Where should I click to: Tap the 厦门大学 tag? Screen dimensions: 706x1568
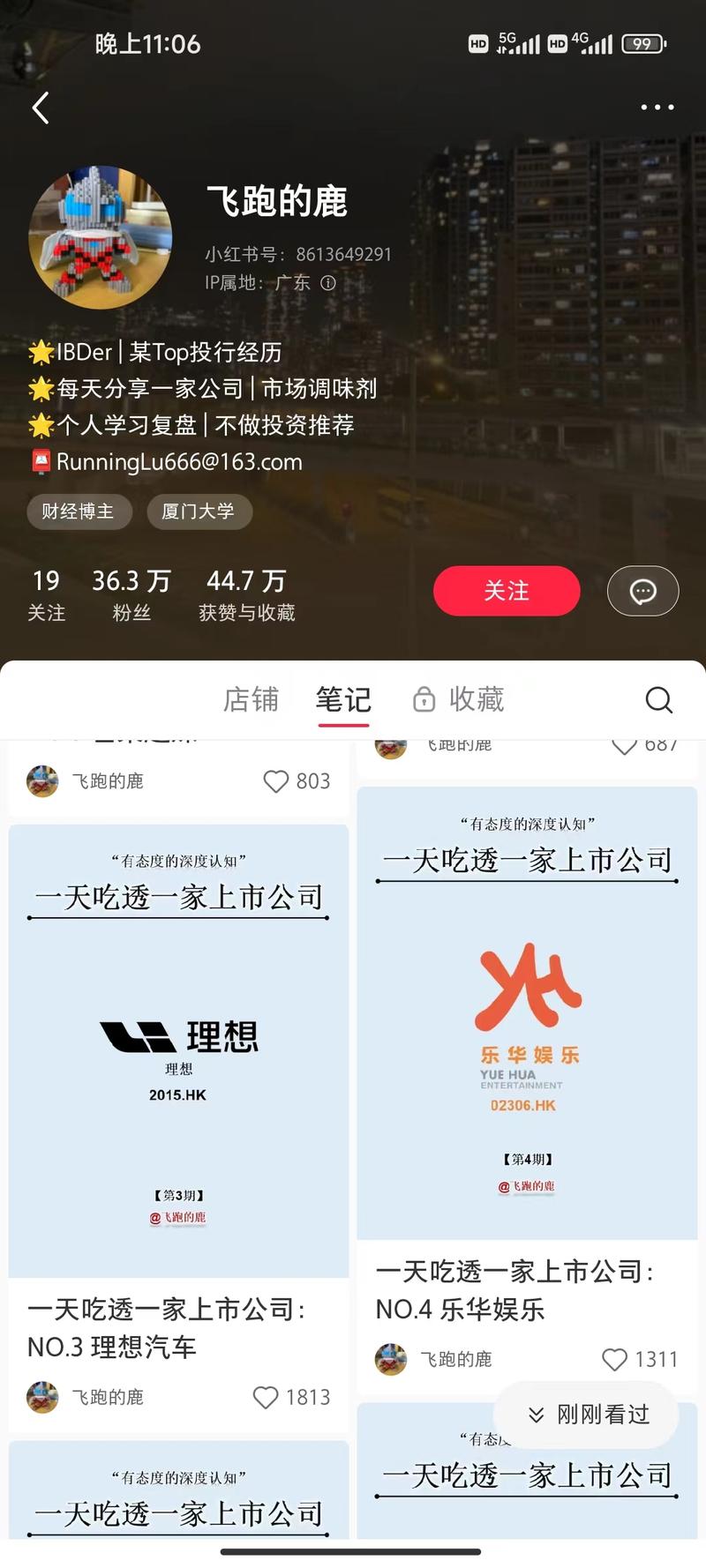pyautogui.click(x=199, y=511)
